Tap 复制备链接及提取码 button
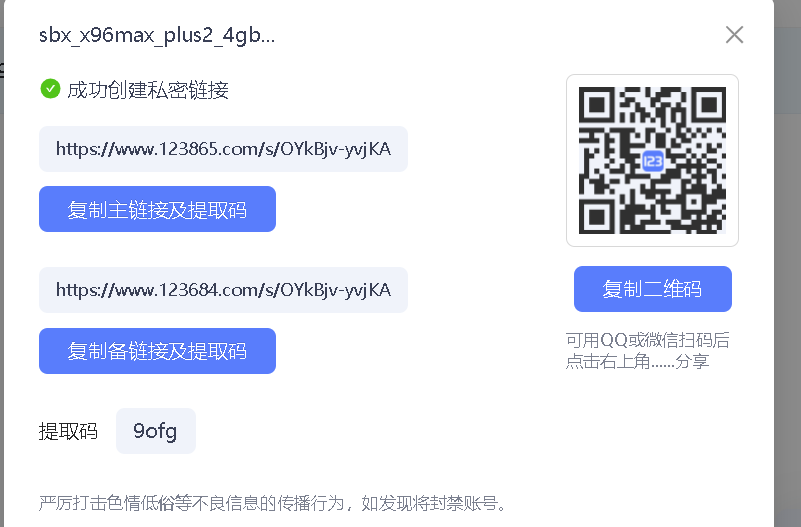The height and width of the screenshot is (527, 801). tap(157, 351)
